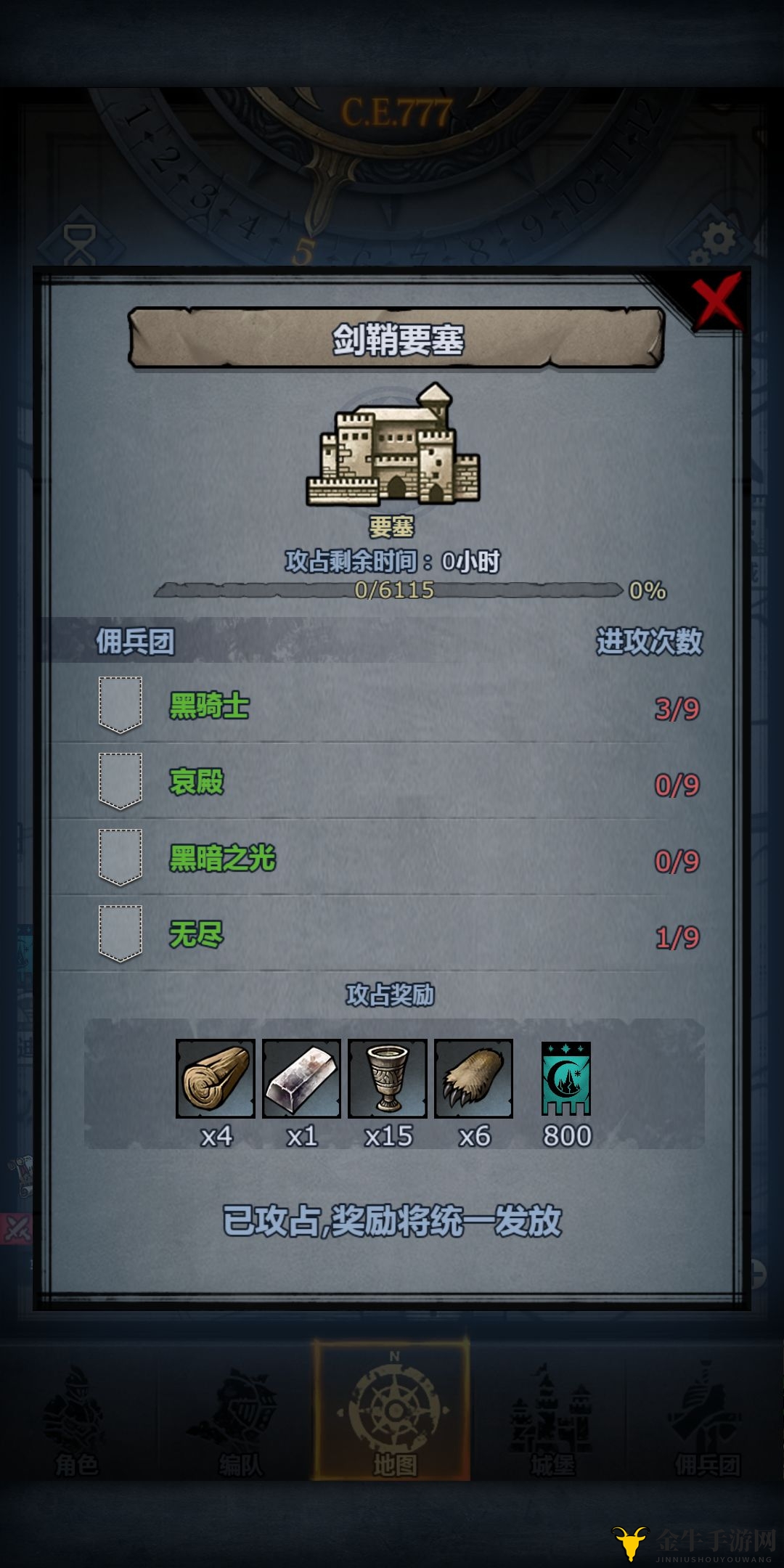
Task: Switch to the 地图 tab
Action: pos(392,1412)
